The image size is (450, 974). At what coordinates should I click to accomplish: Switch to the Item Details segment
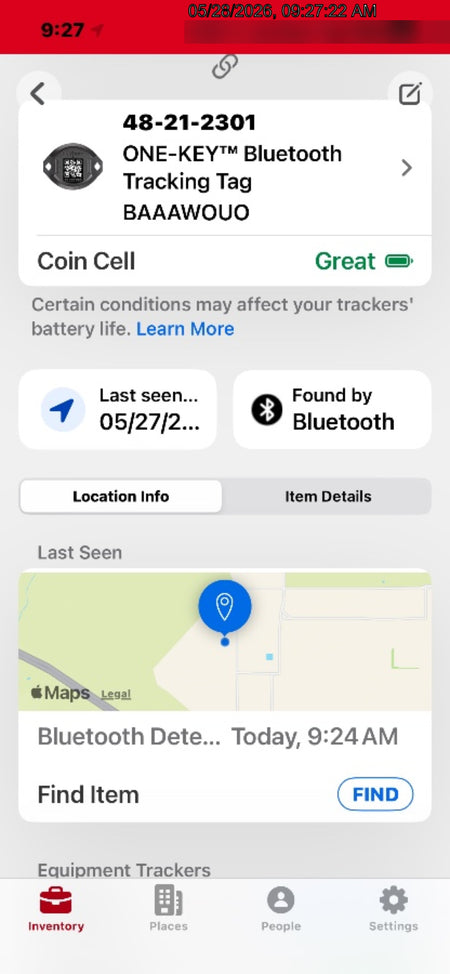point(328,496)
